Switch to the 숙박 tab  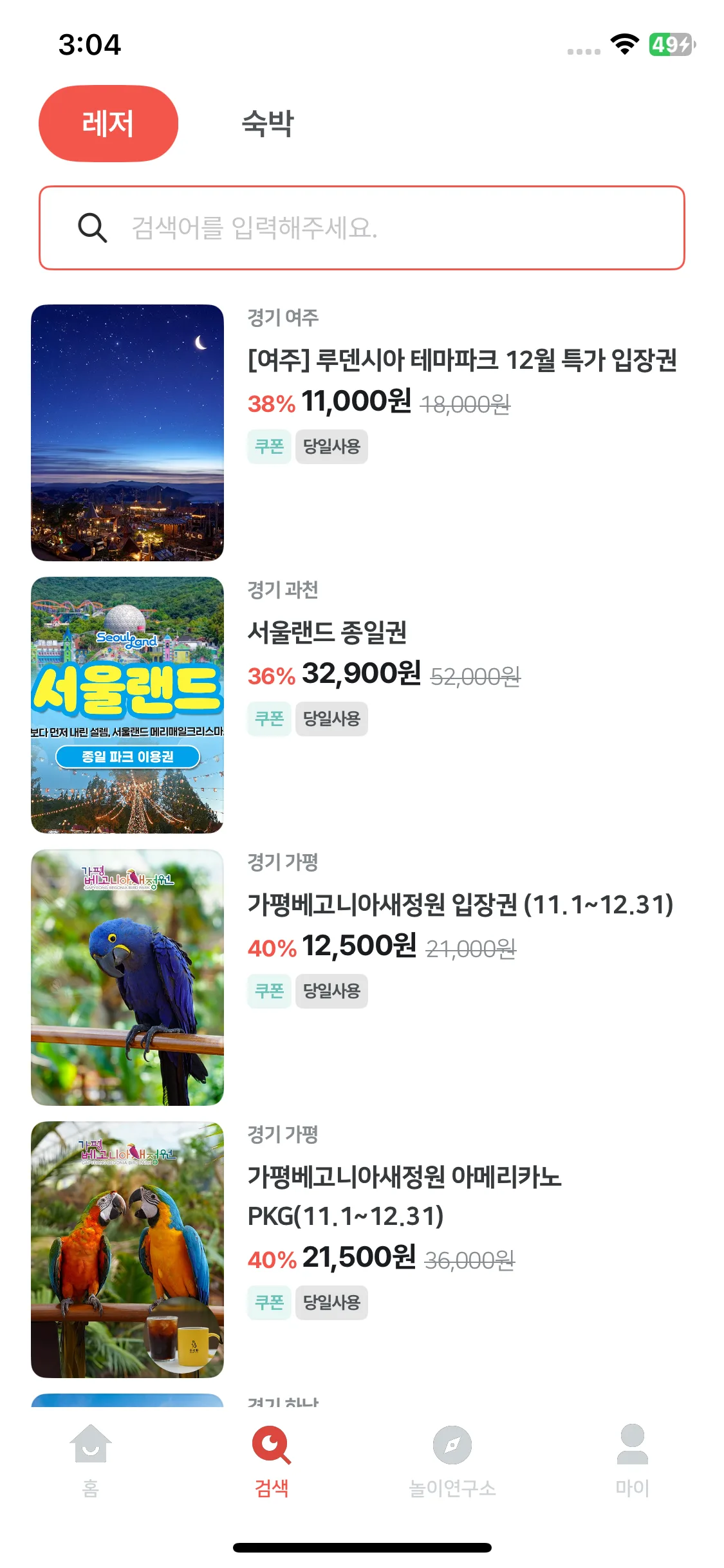[267, 124]
